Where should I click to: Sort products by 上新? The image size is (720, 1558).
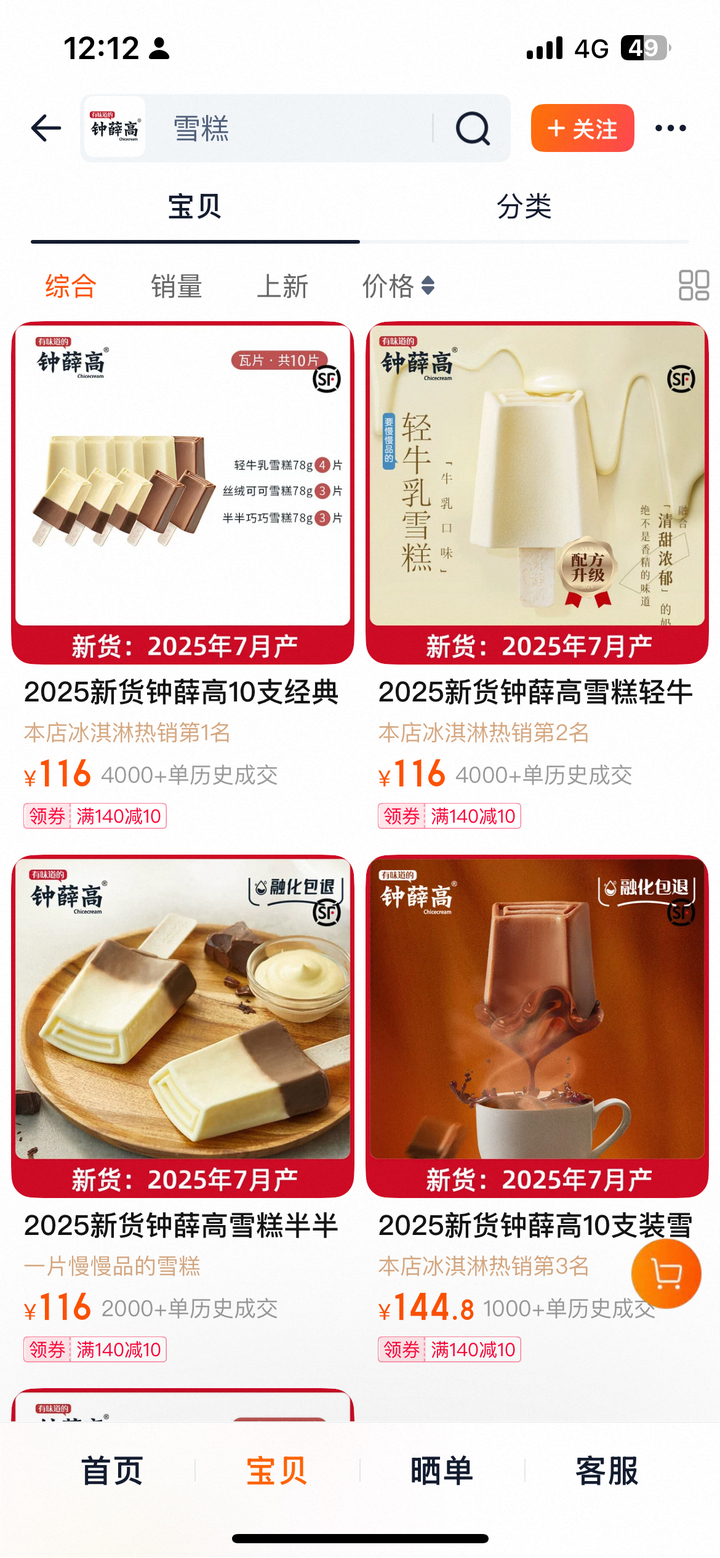pyautogui.click(x=282, y=286)
